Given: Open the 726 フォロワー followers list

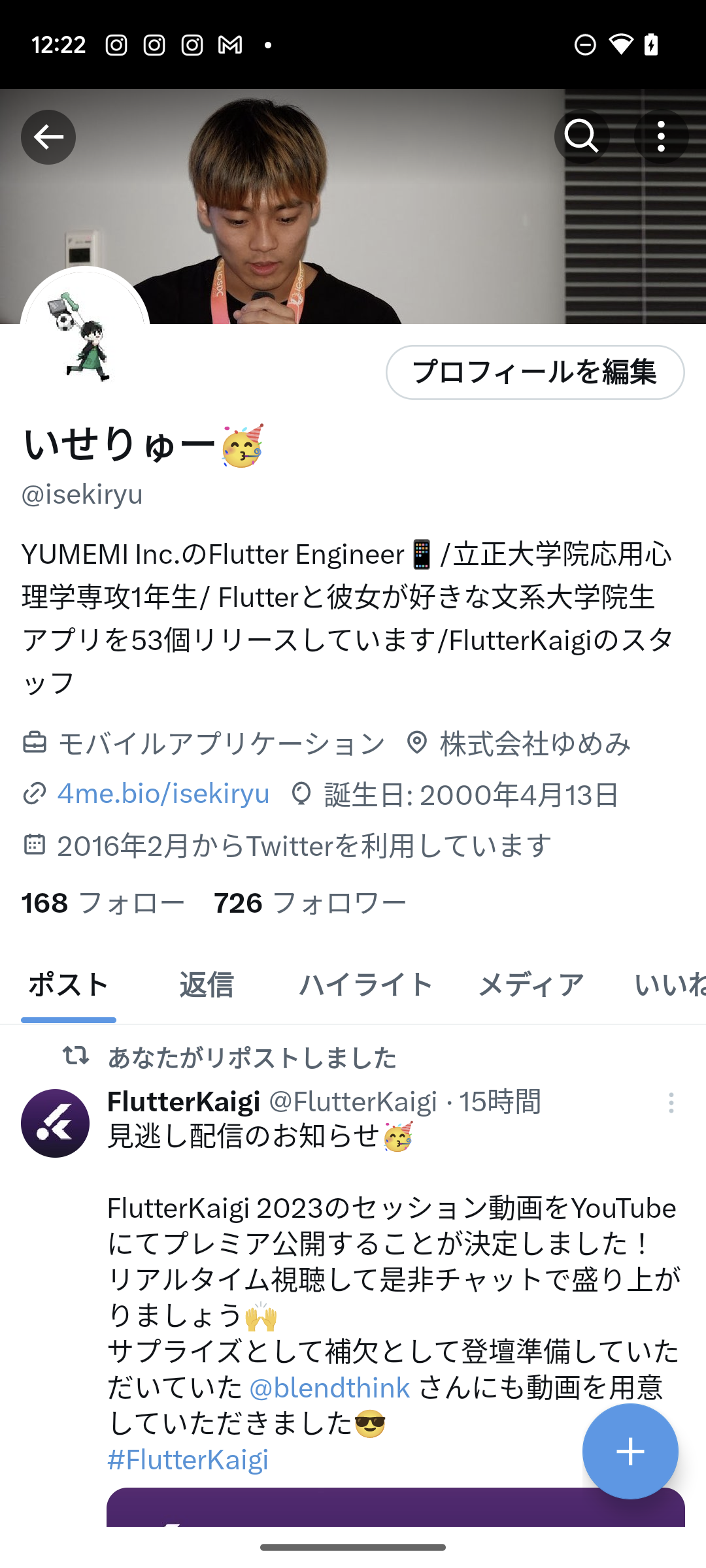Looking at the screenshot, I should [x=310, y=904].
